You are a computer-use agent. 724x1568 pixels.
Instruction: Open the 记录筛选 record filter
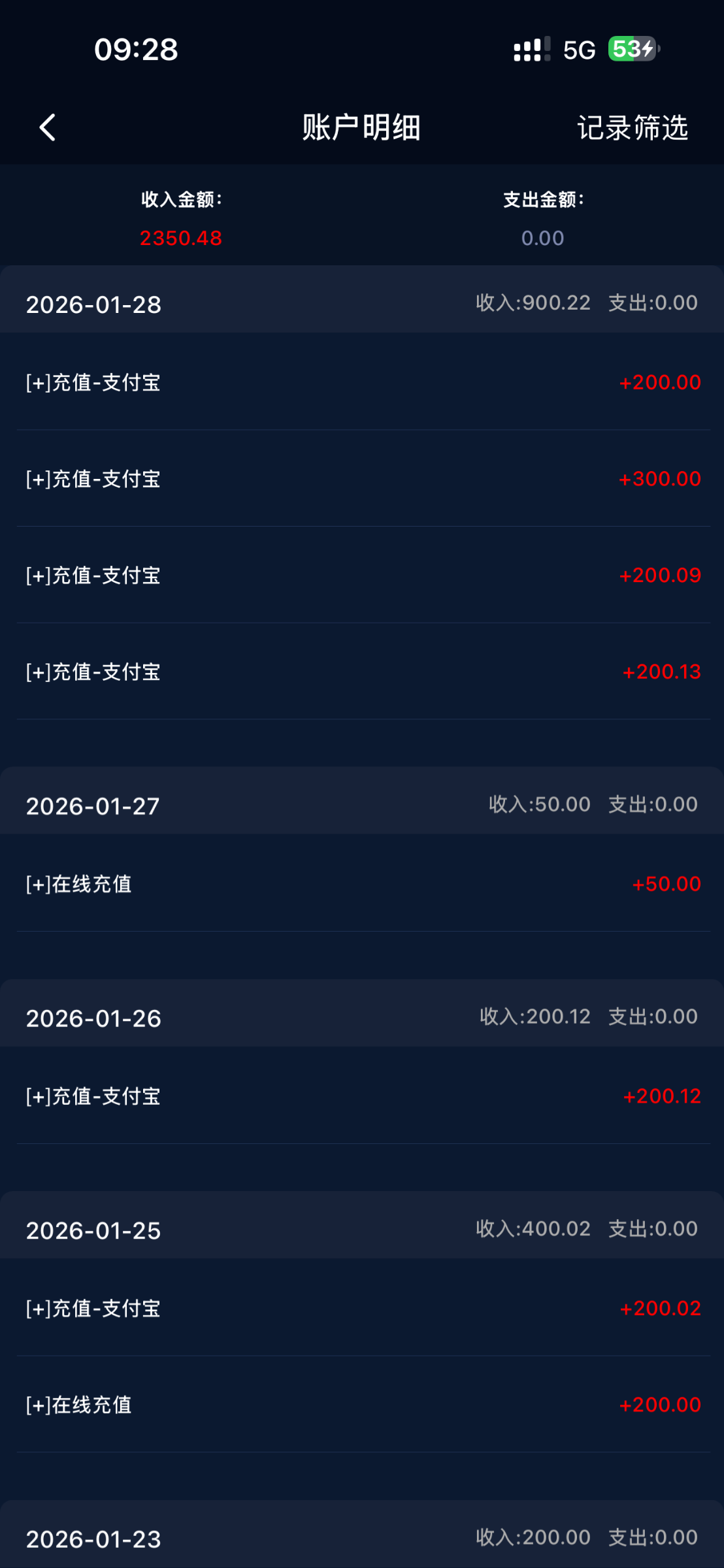(x=632, y=127)
